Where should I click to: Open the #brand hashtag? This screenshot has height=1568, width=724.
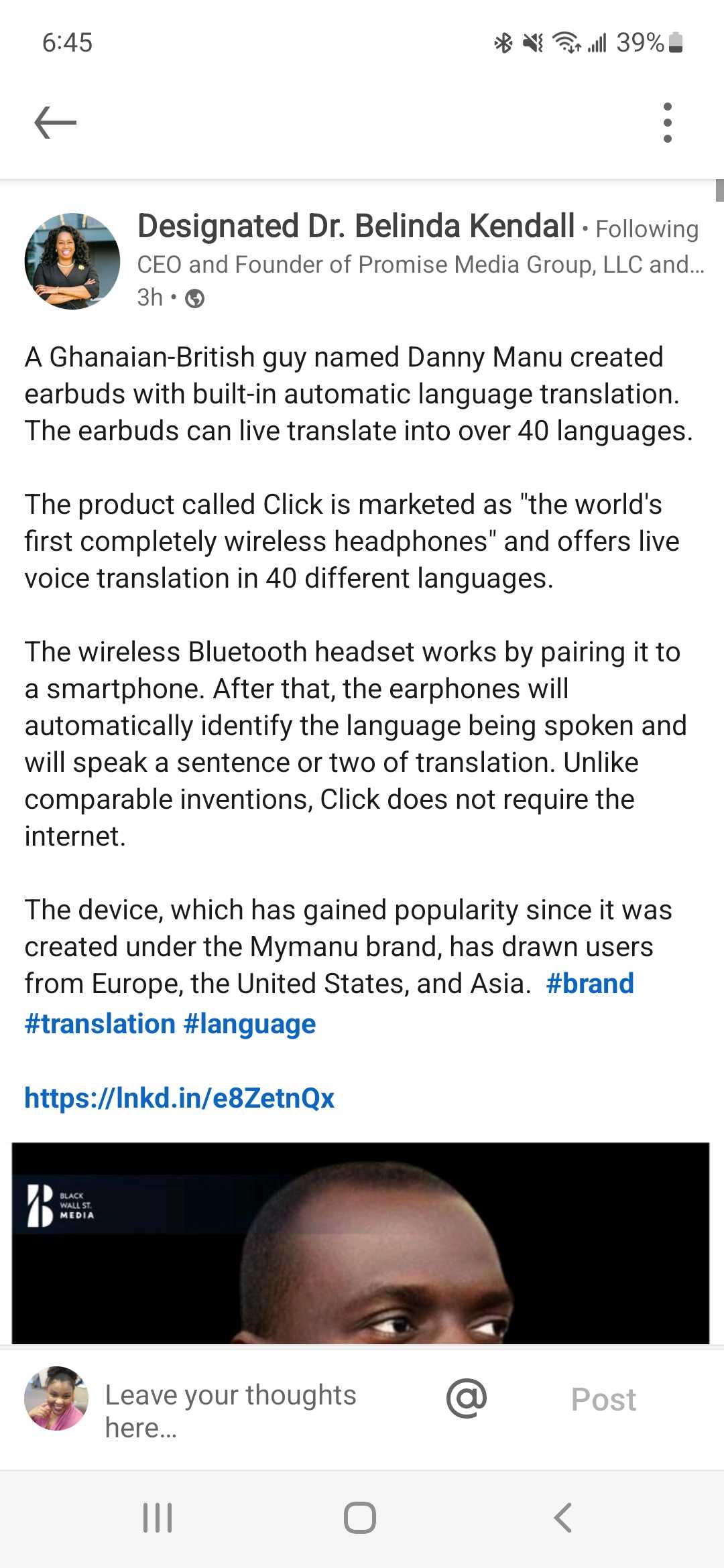point(590,984)
